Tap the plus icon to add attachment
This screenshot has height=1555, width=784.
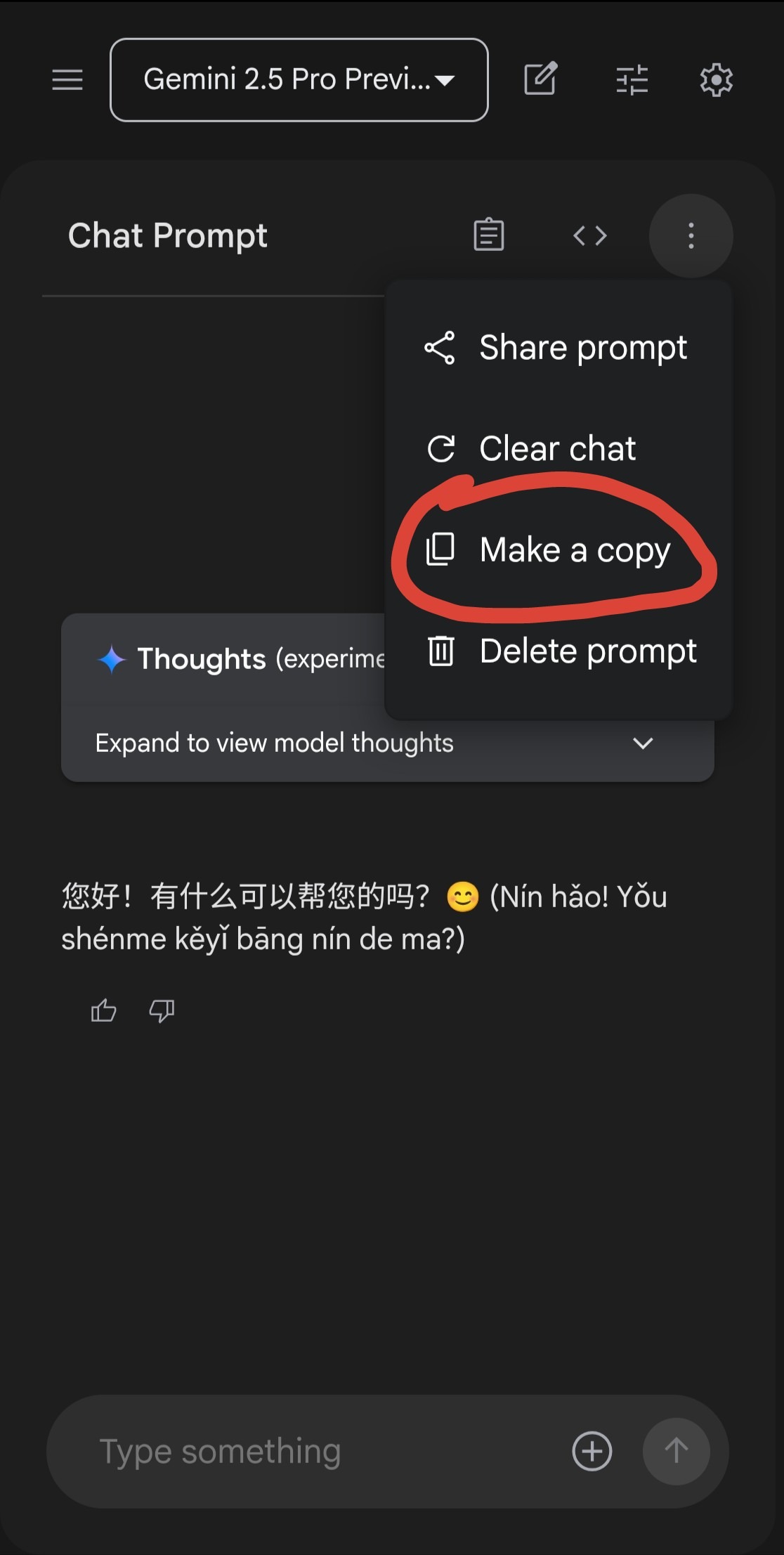[592, 1452]
